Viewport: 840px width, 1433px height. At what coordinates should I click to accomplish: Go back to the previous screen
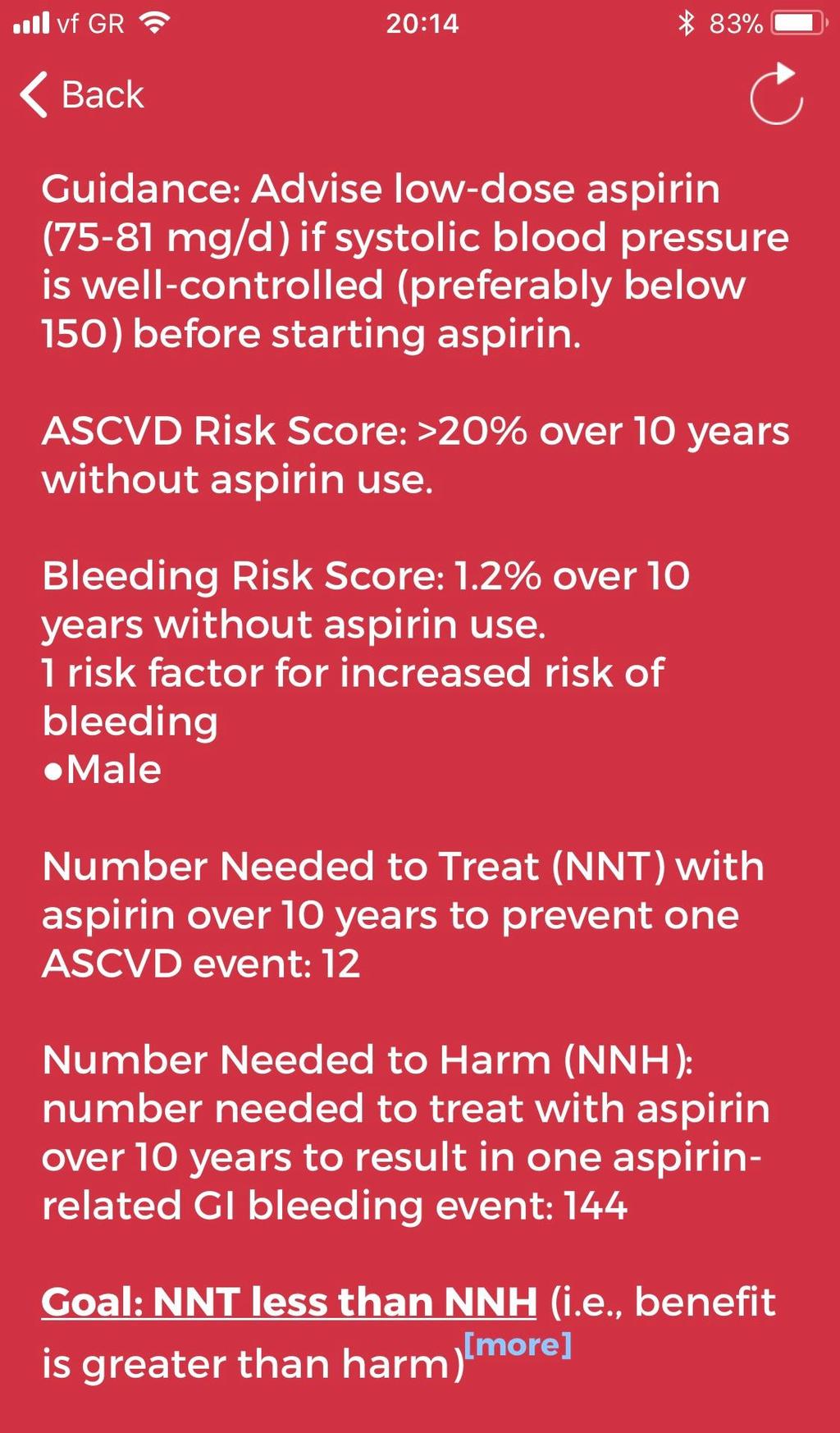pyautogui.click(x=82, y=94)
